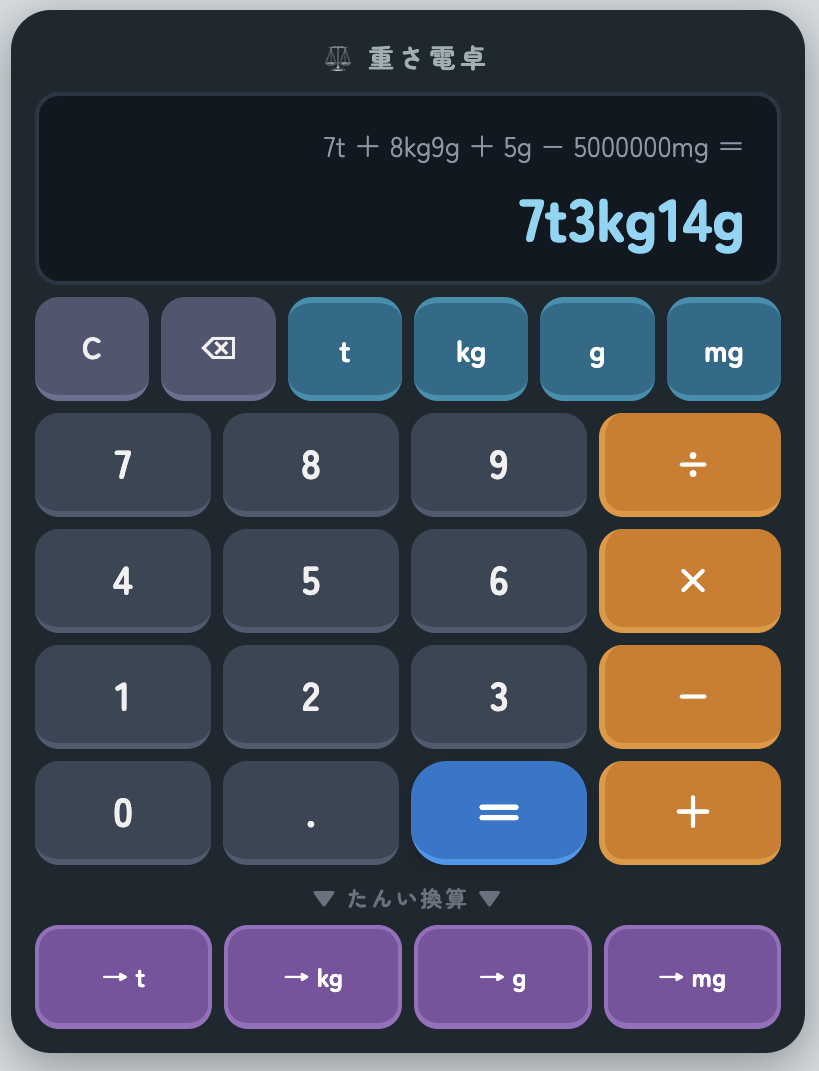This screenshot has width=819, height=1071.
Task: Enter digit 5
Action: (311, 581)
